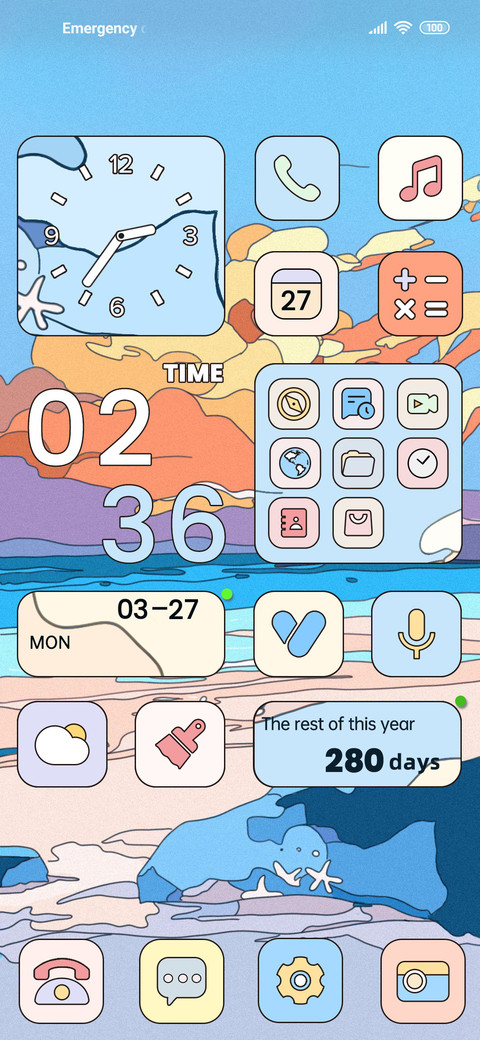480x1040 pixels.
Task: Open the weather app
Action: coord(62,744)
